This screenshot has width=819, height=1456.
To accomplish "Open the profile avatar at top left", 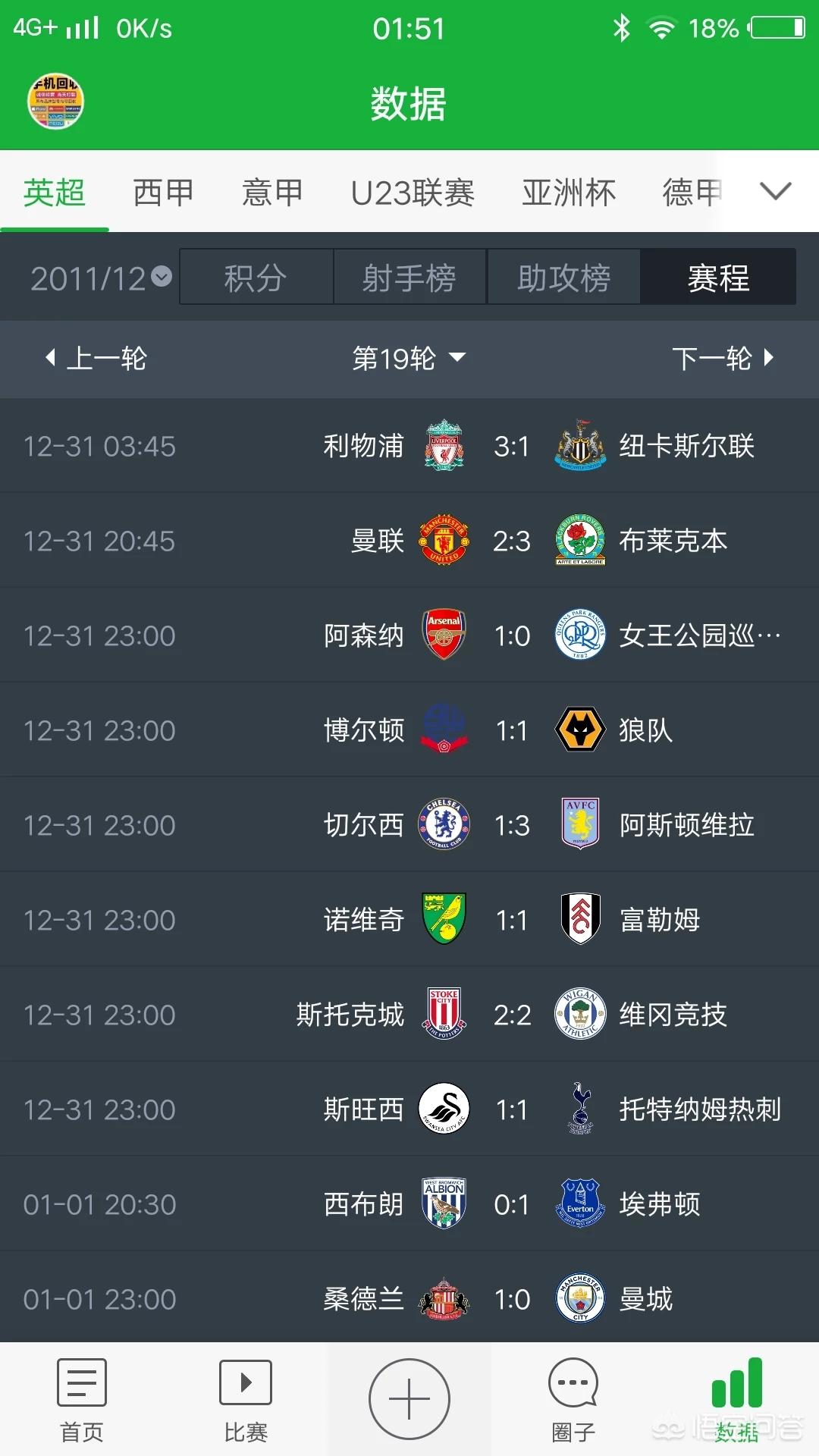I will [55, 102].
